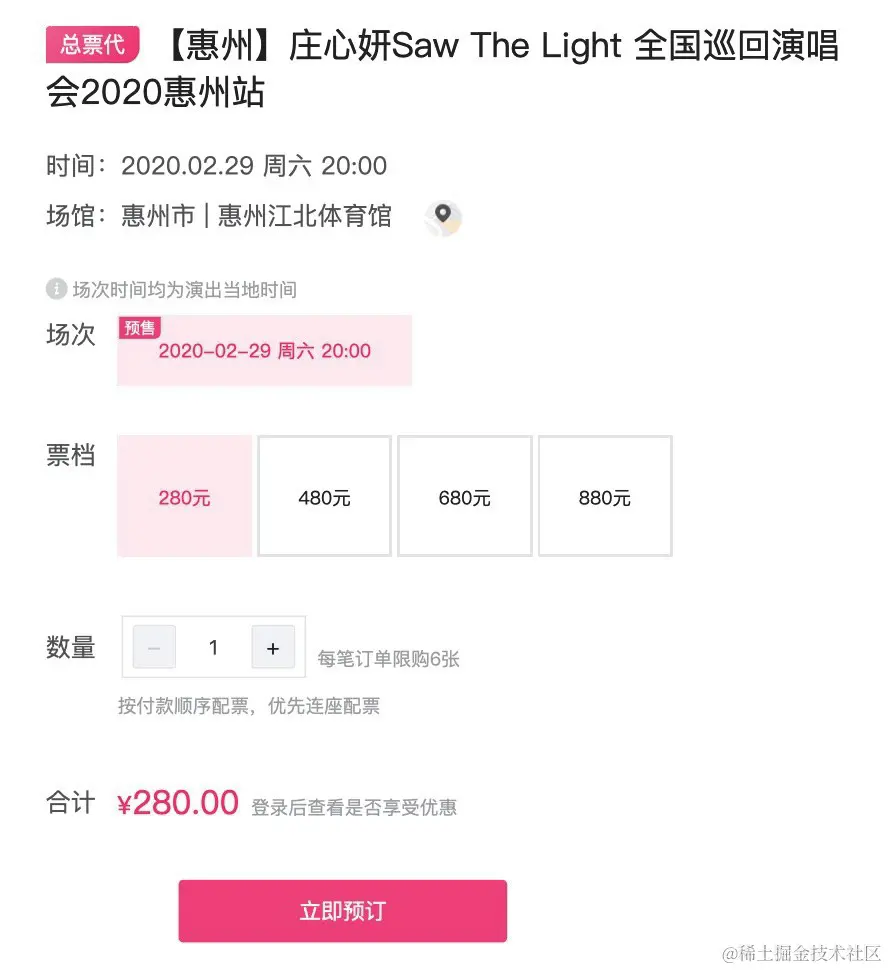Choose the 880元 ticket tier

(x=604, y=497)
